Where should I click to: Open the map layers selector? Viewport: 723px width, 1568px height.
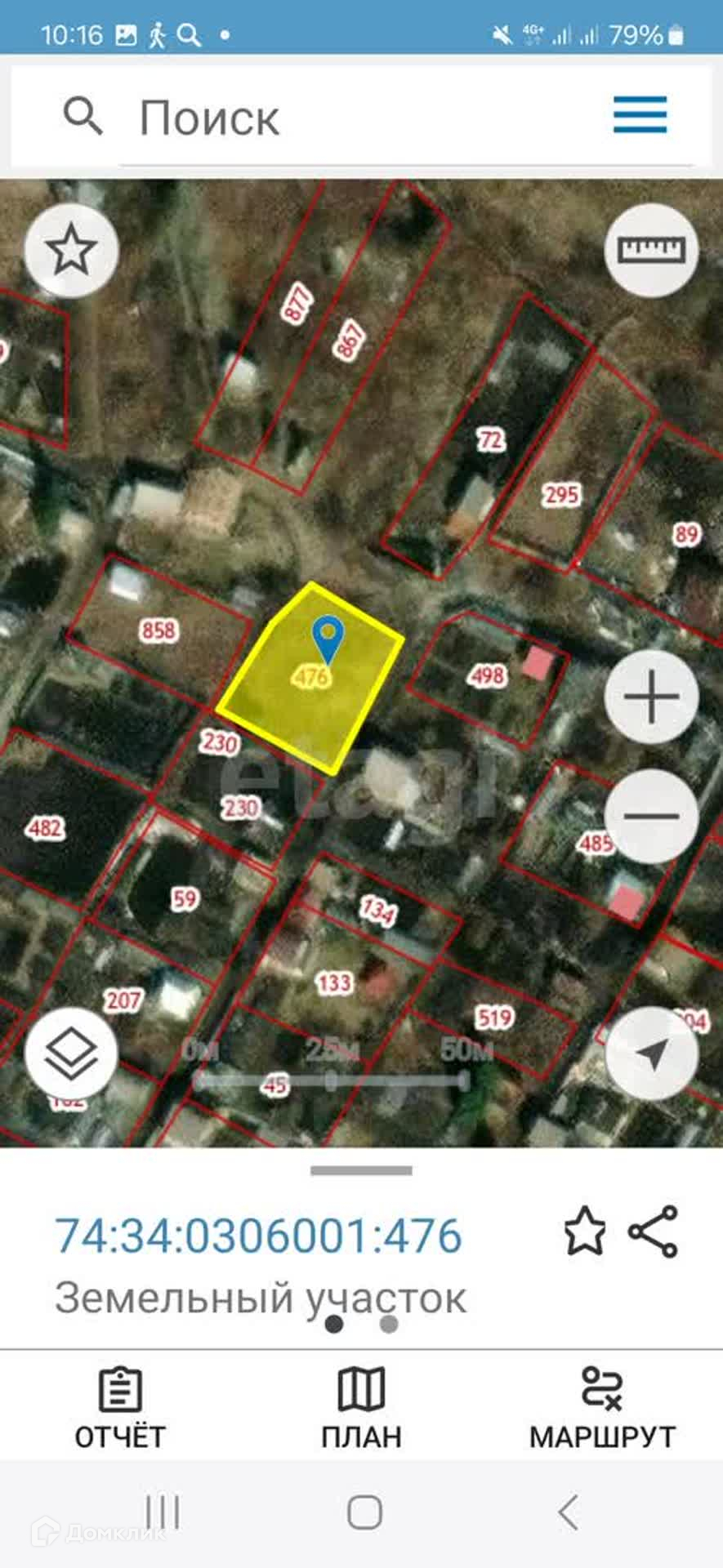(72, 1053)
